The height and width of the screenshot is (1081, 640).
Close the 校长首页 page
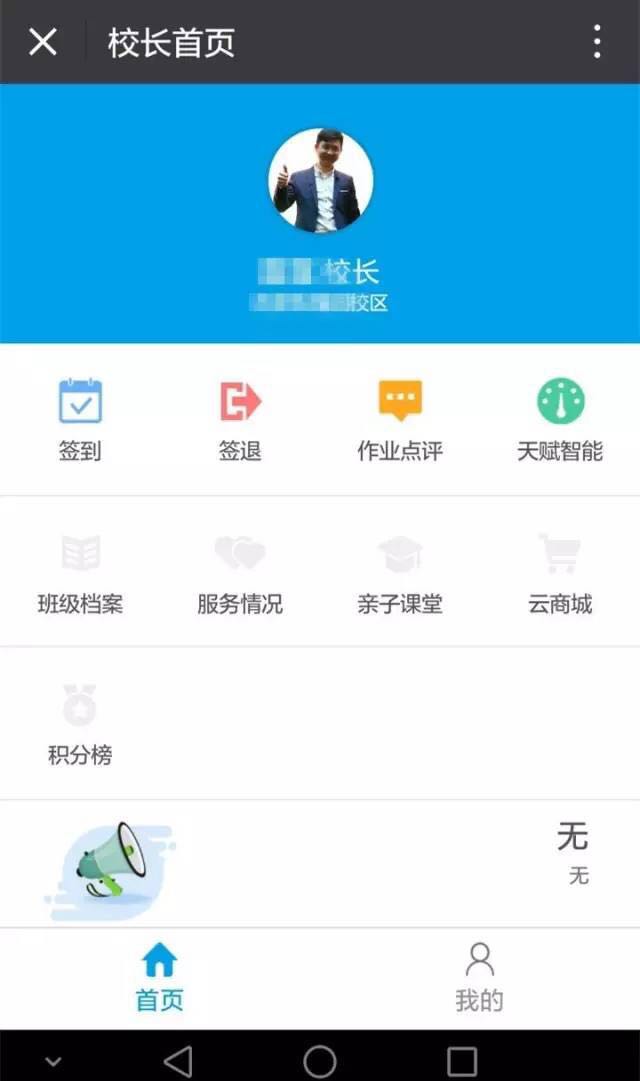tap(43, 42)
